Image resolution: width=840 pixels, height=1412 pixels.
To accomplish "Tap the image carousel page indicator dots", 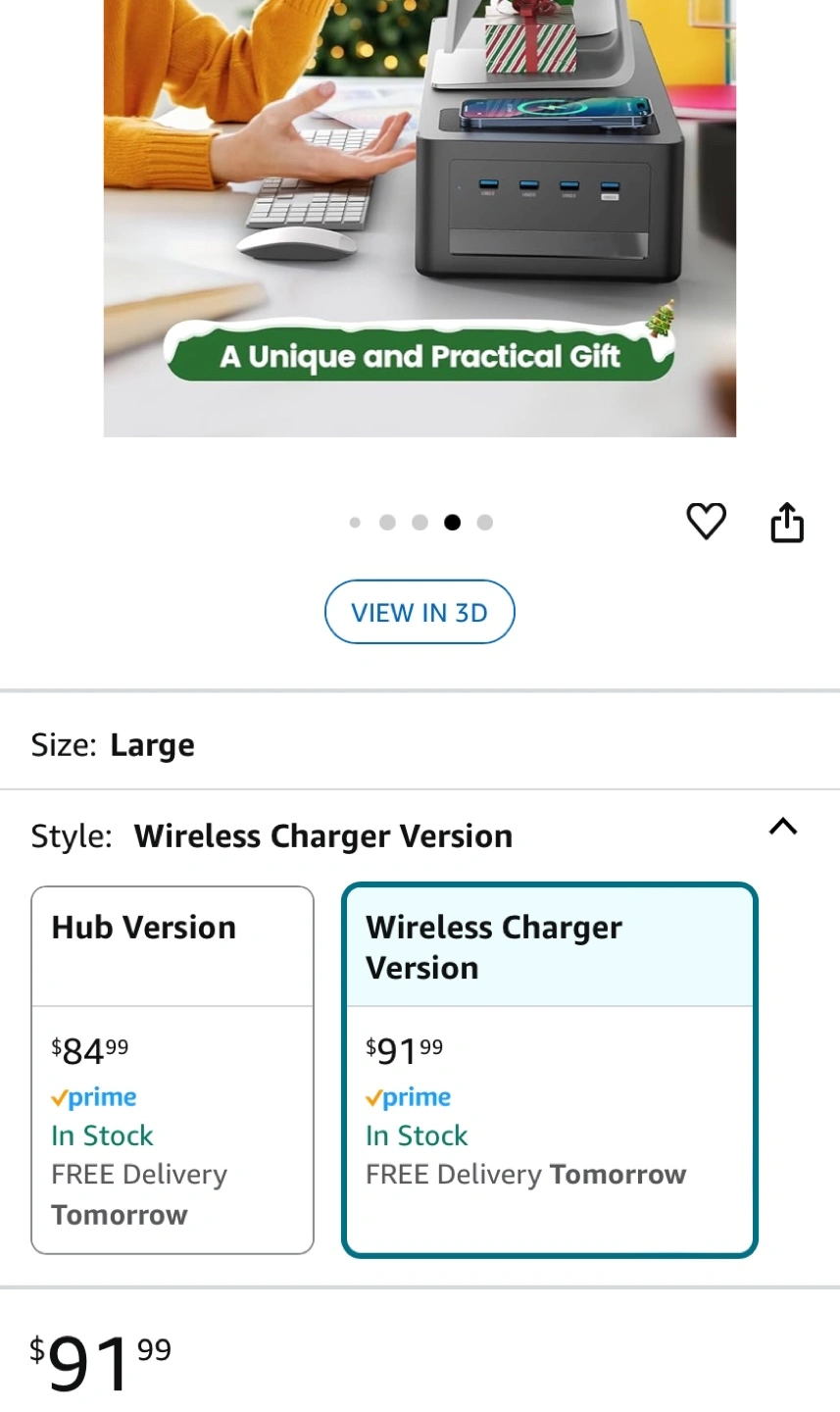I will tap(420, 523).
